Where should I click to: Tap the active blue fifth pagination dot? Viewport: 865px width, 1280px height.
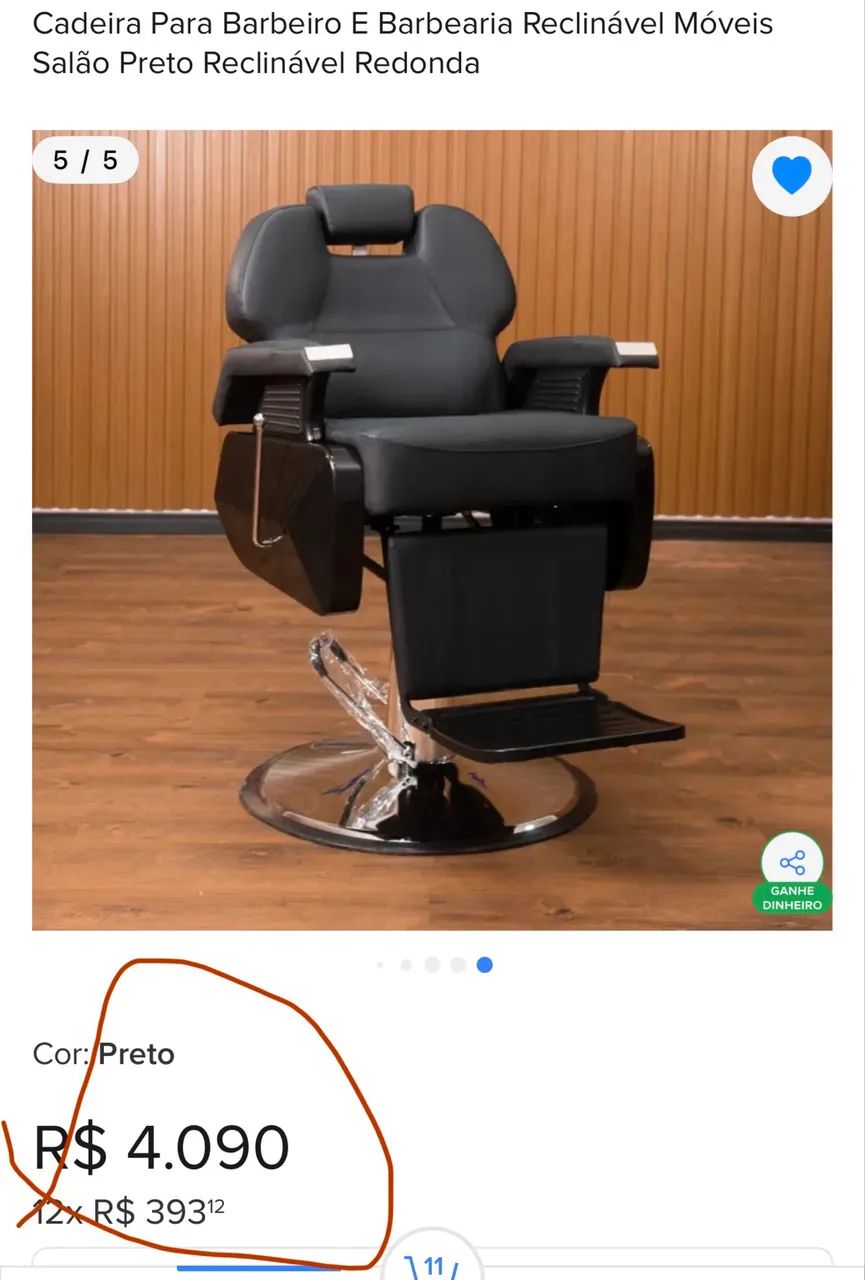[x=485, y=965]
